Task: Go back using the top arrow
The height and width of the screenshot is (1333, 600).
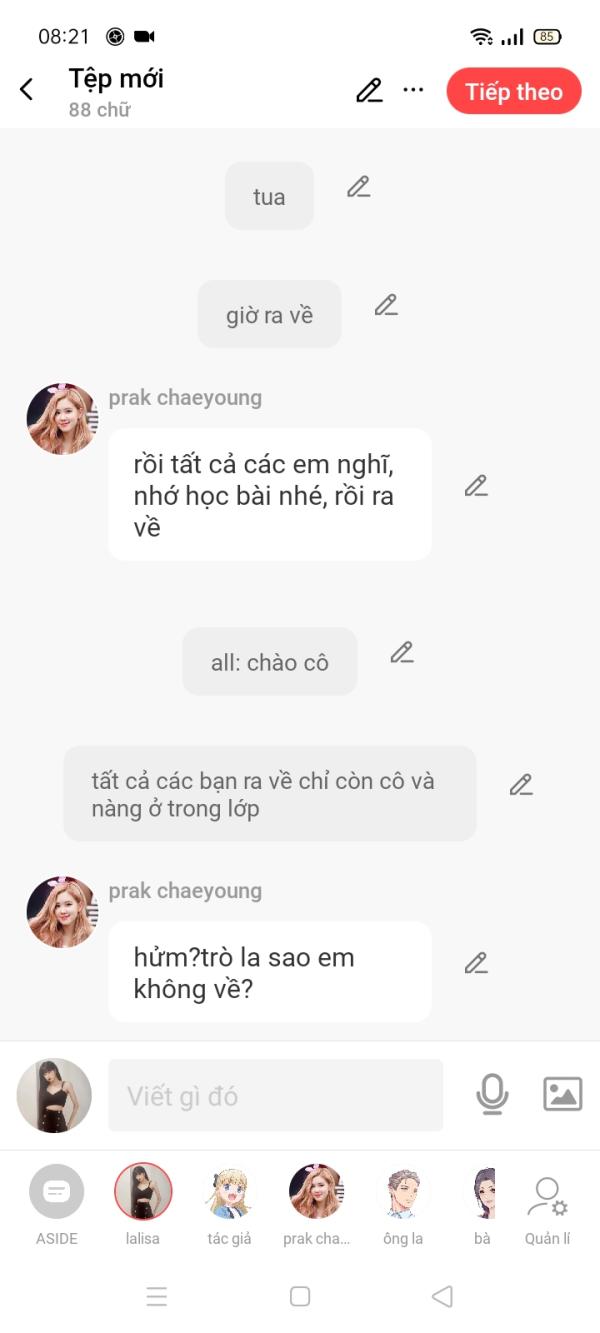Action: coord(27,90)
